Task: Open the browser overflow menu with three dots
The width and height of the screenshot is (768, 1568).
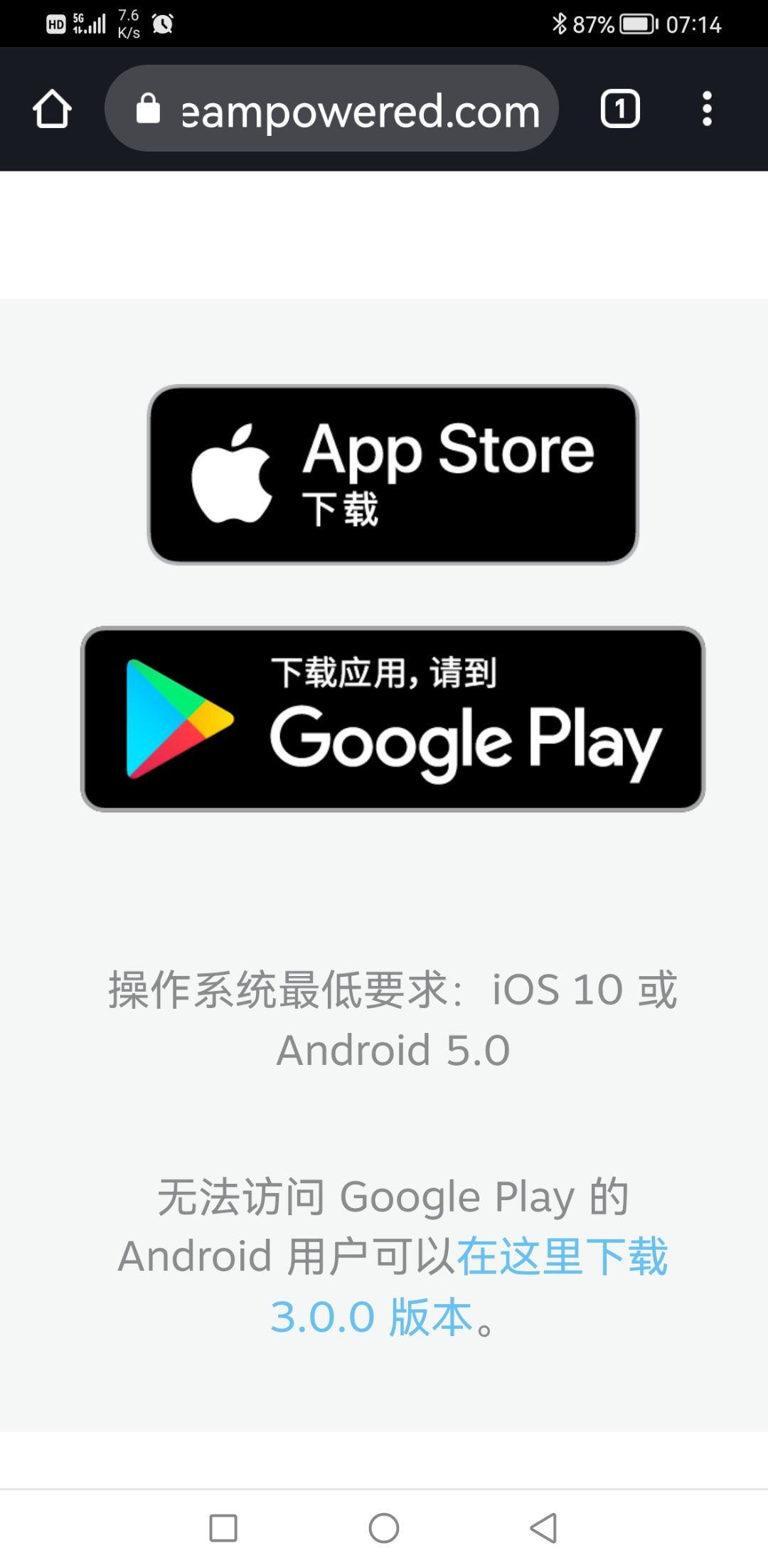Action: pos(708,109)
